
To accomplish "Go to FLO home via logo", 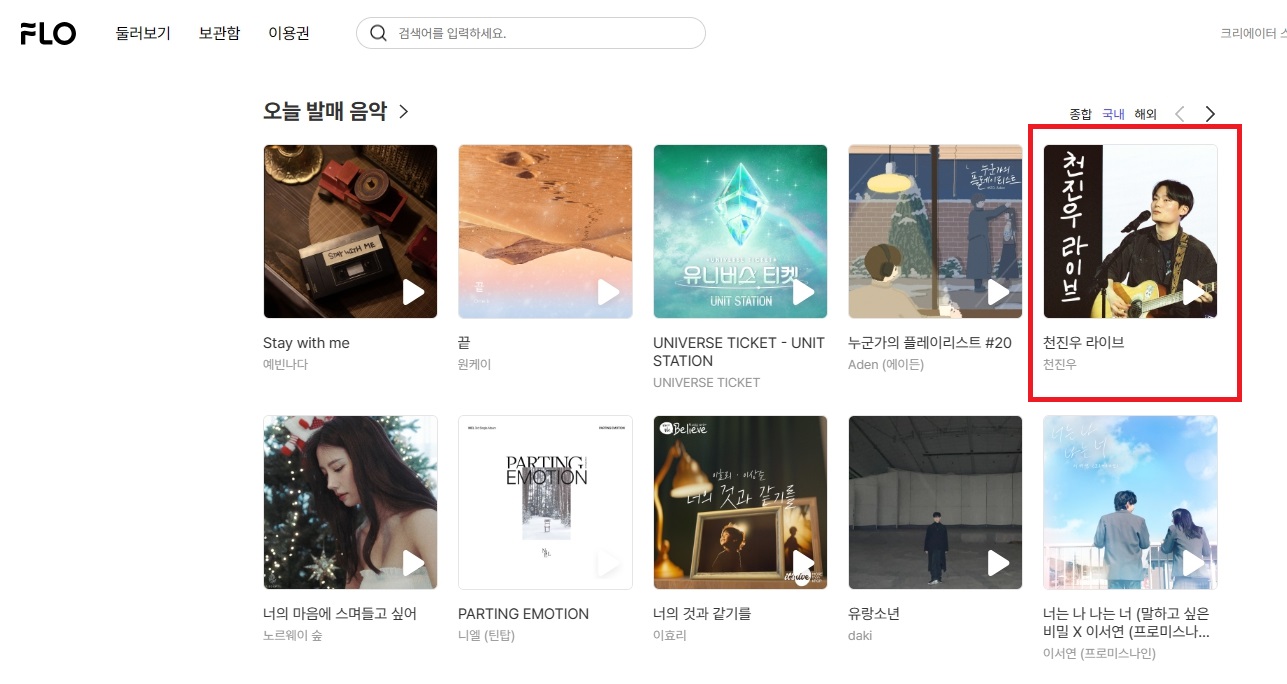I will (x=48, y=33).
